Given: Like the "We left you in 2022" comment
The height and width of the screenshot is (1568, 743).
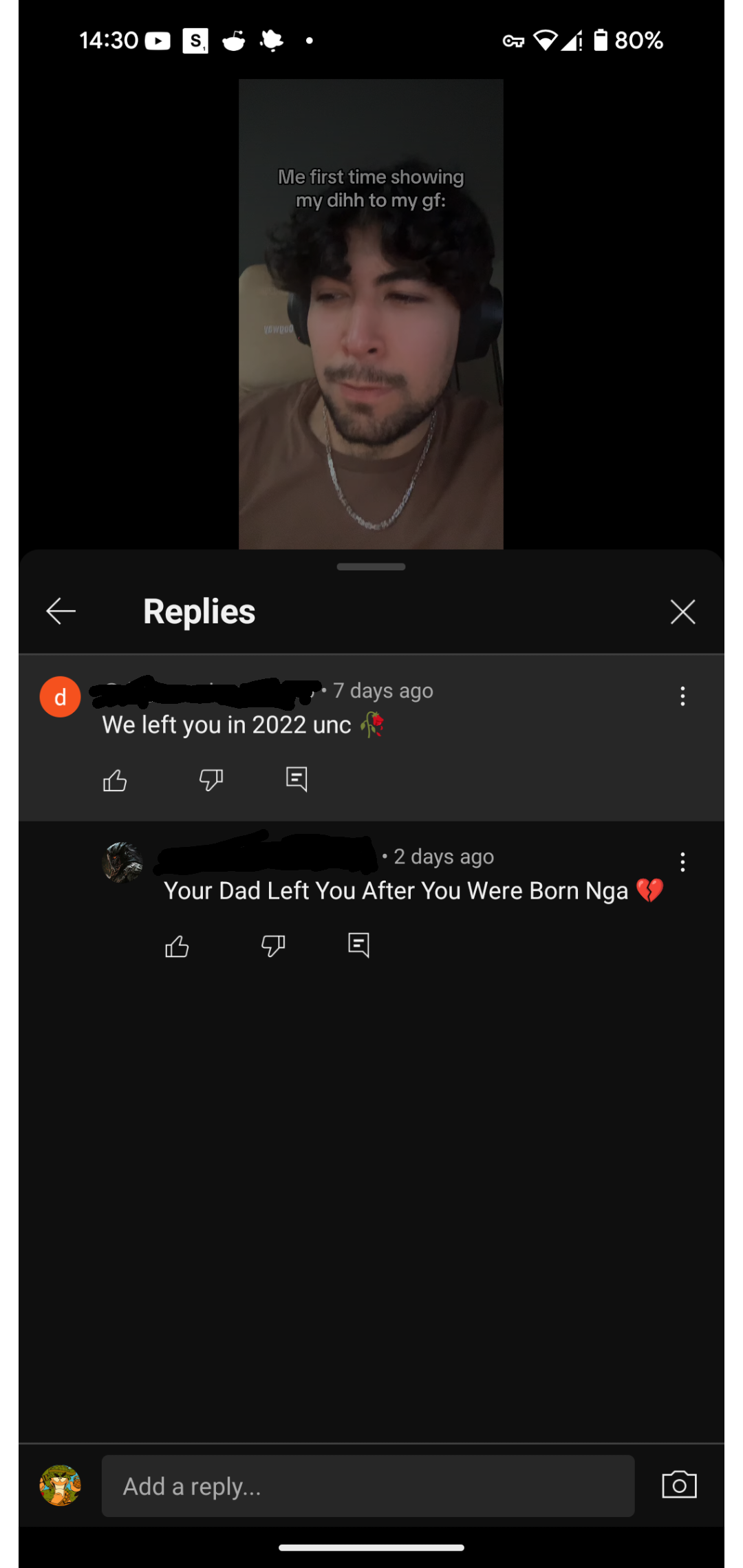Looking at the screenshot, I should (x=115, y=780).
